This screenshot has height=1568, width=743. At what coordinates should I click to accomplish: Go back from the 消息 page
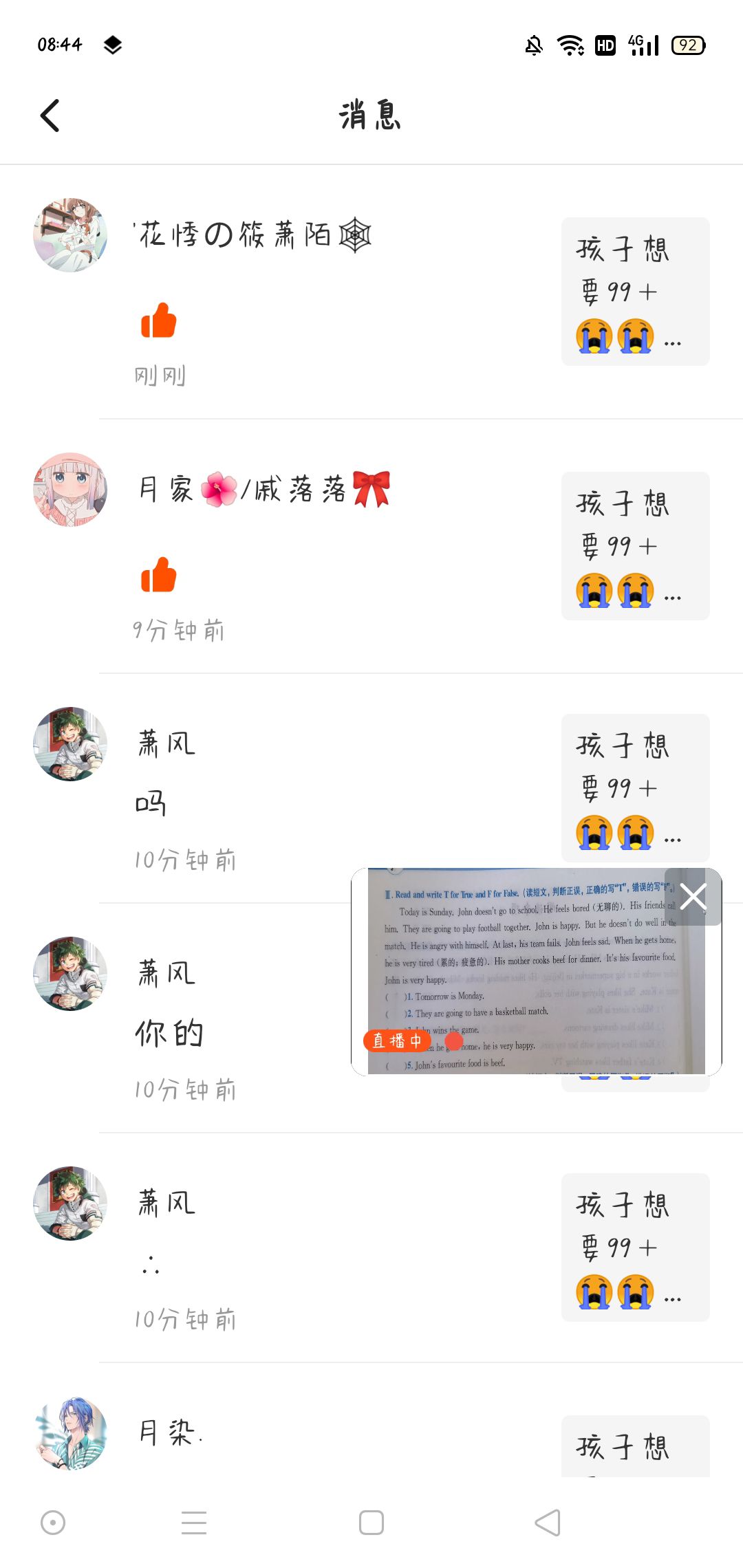50,115
